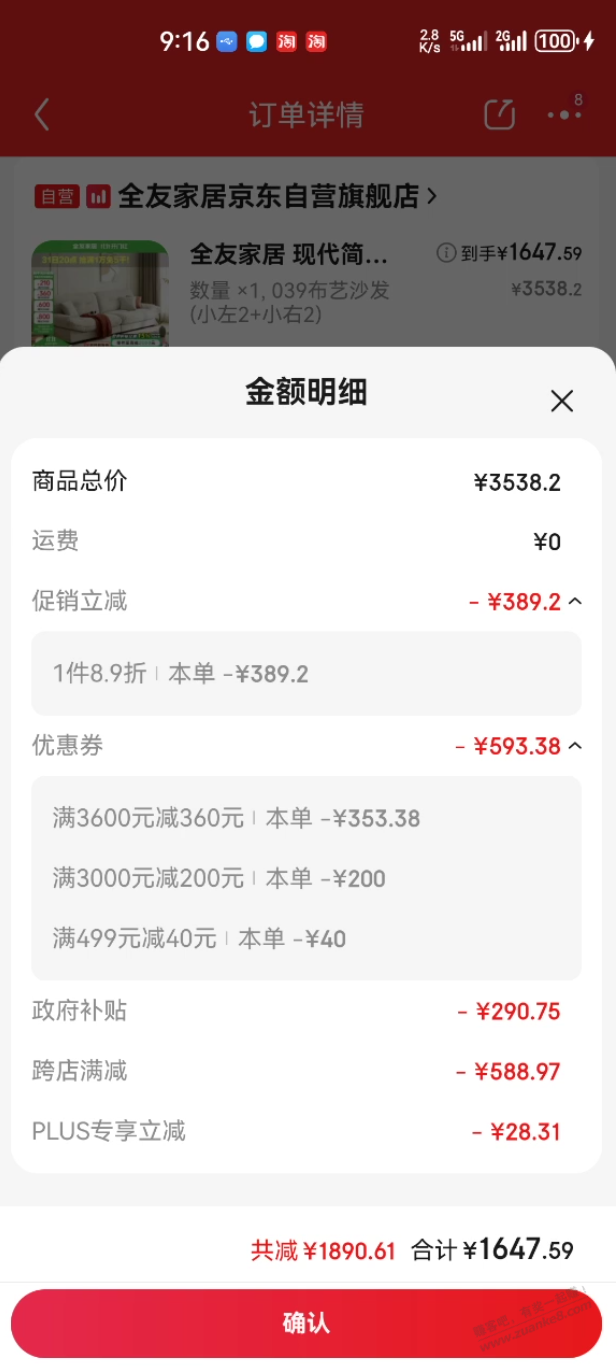Viewport: 616px width, 1371px height.
Task: Close the 金额明细 sheet
Action: (562, 402)
